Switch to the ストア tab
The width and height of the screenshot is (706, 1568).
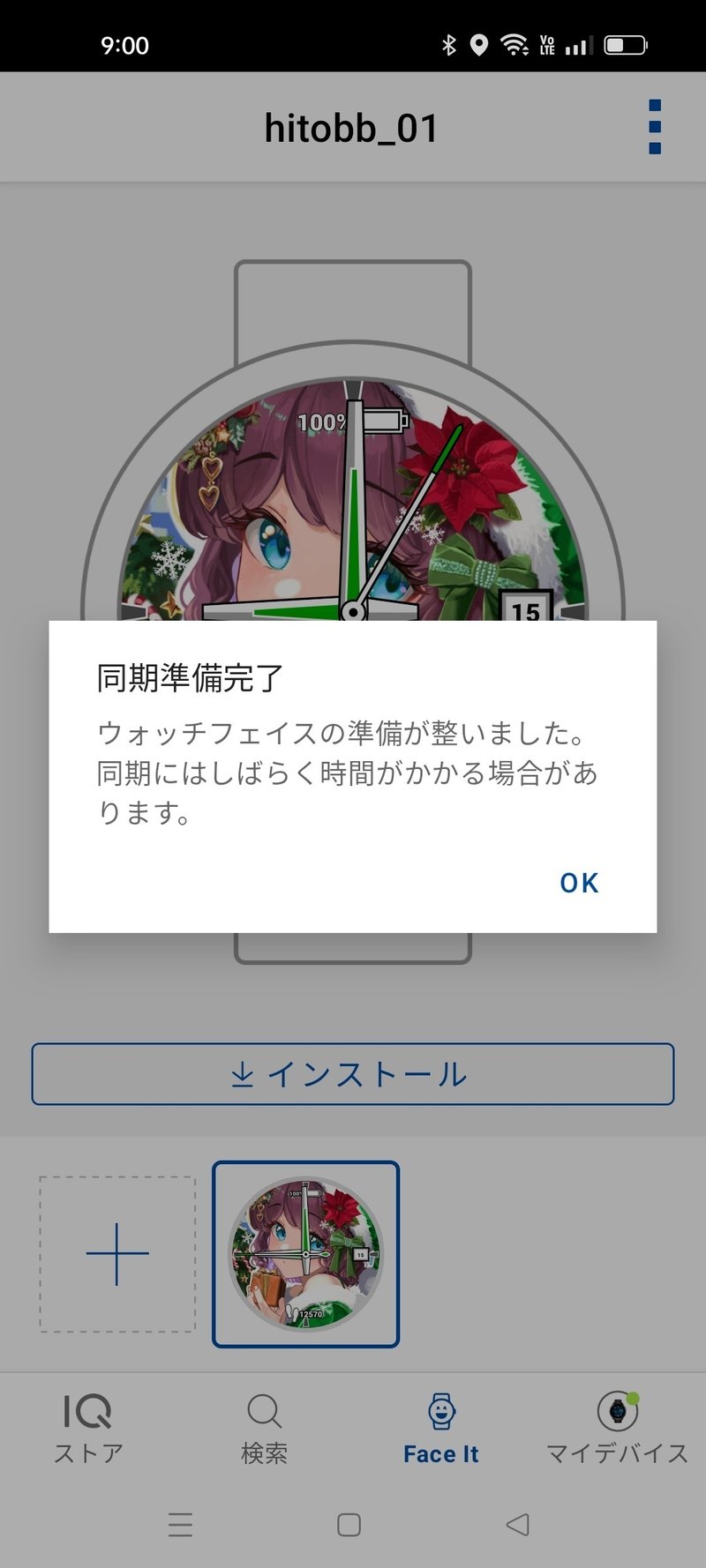tap(88, 1429)
